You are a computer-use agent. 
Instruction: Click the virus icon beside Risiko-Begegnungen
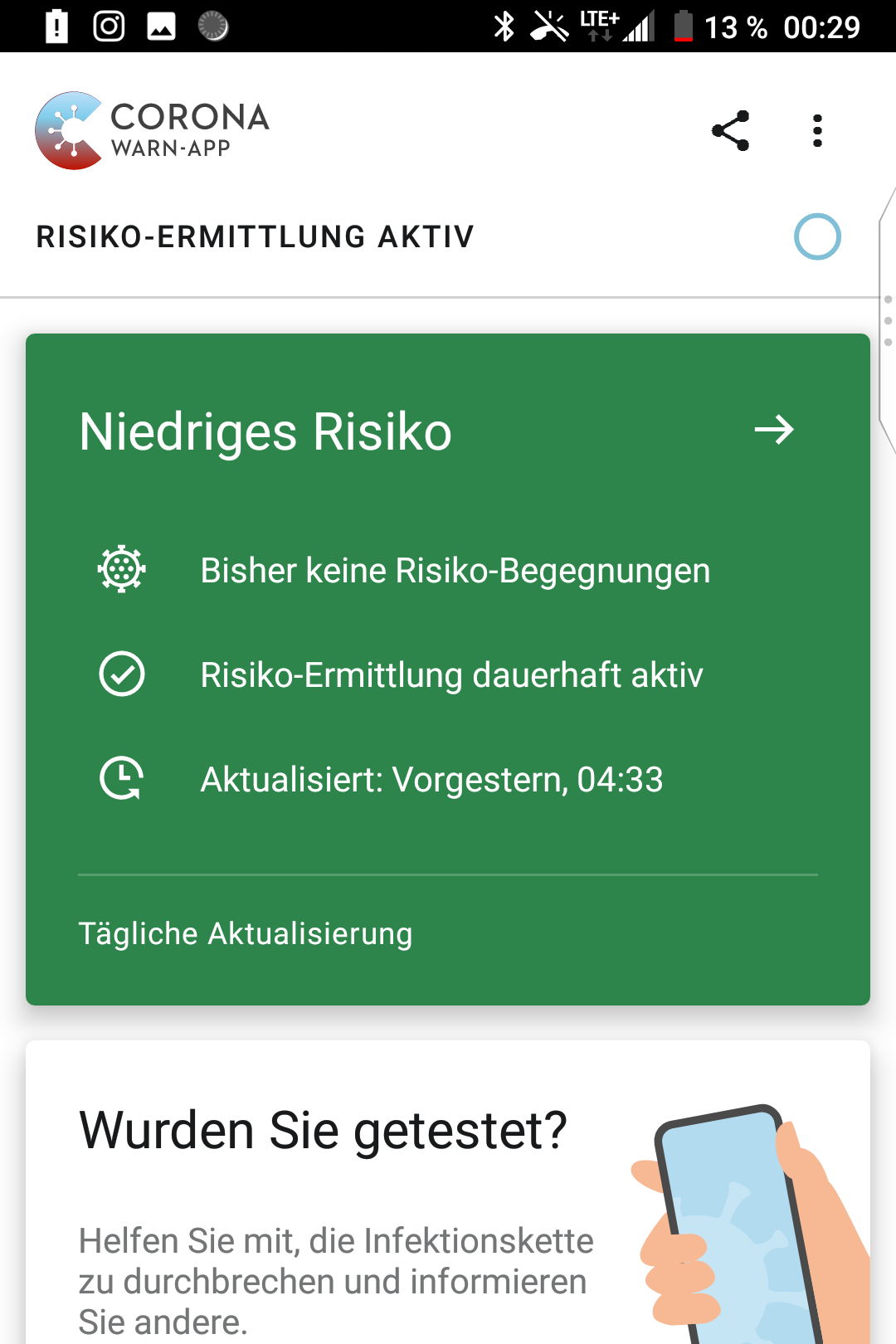pos(121,570)
